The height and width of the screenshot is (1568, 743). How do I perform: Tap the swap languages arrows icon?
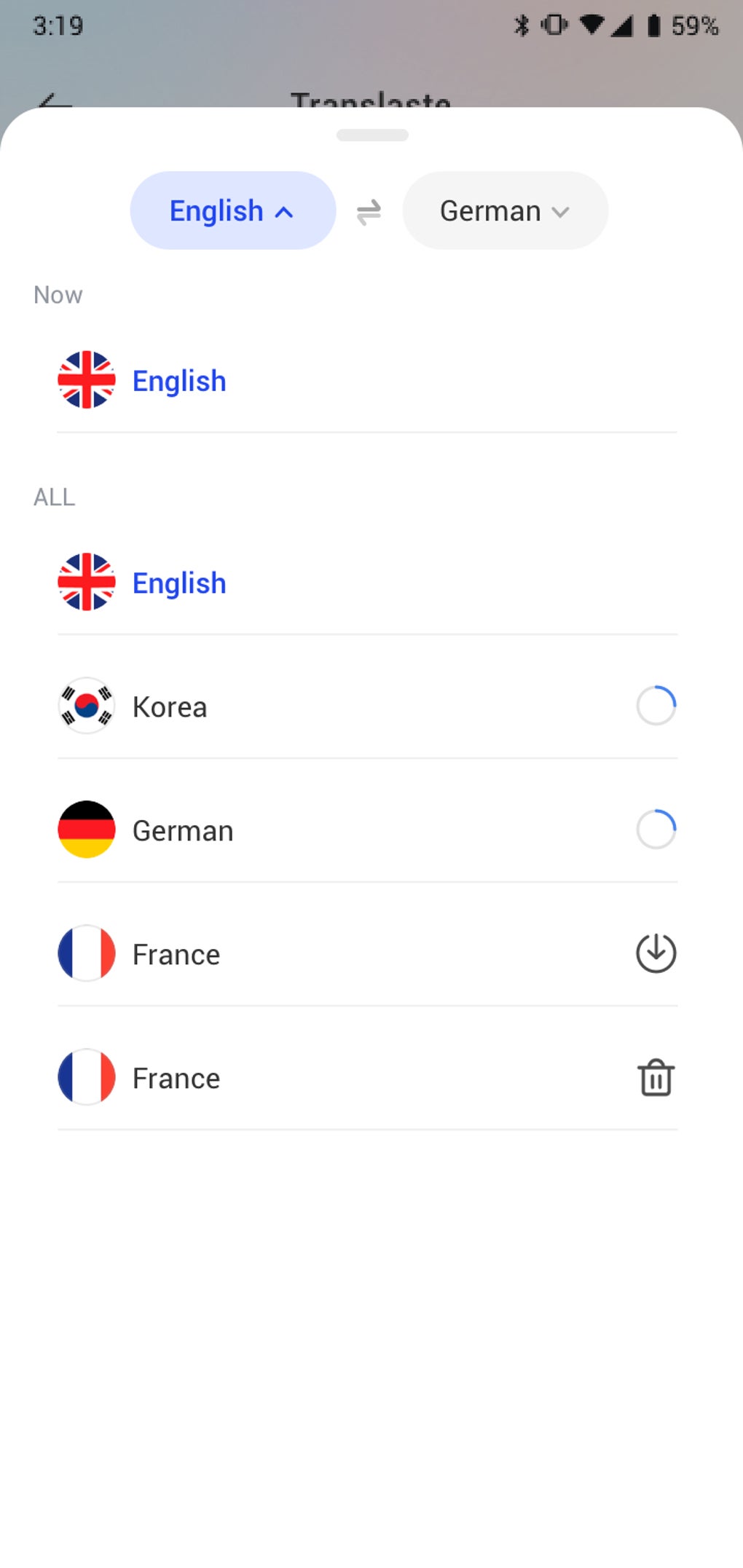pos(369,212)
